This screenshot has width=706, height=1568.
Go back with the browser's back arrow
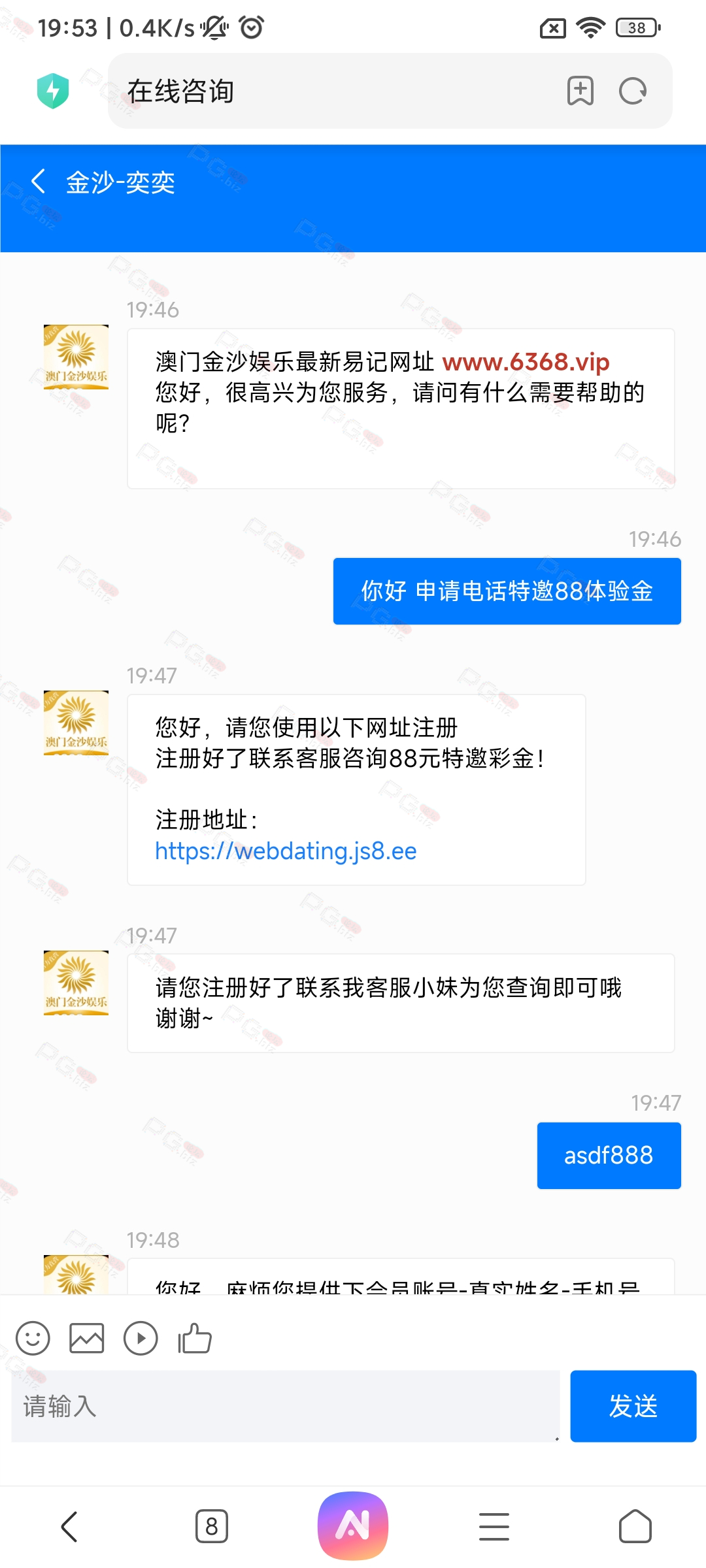(x=69, y=1527)
